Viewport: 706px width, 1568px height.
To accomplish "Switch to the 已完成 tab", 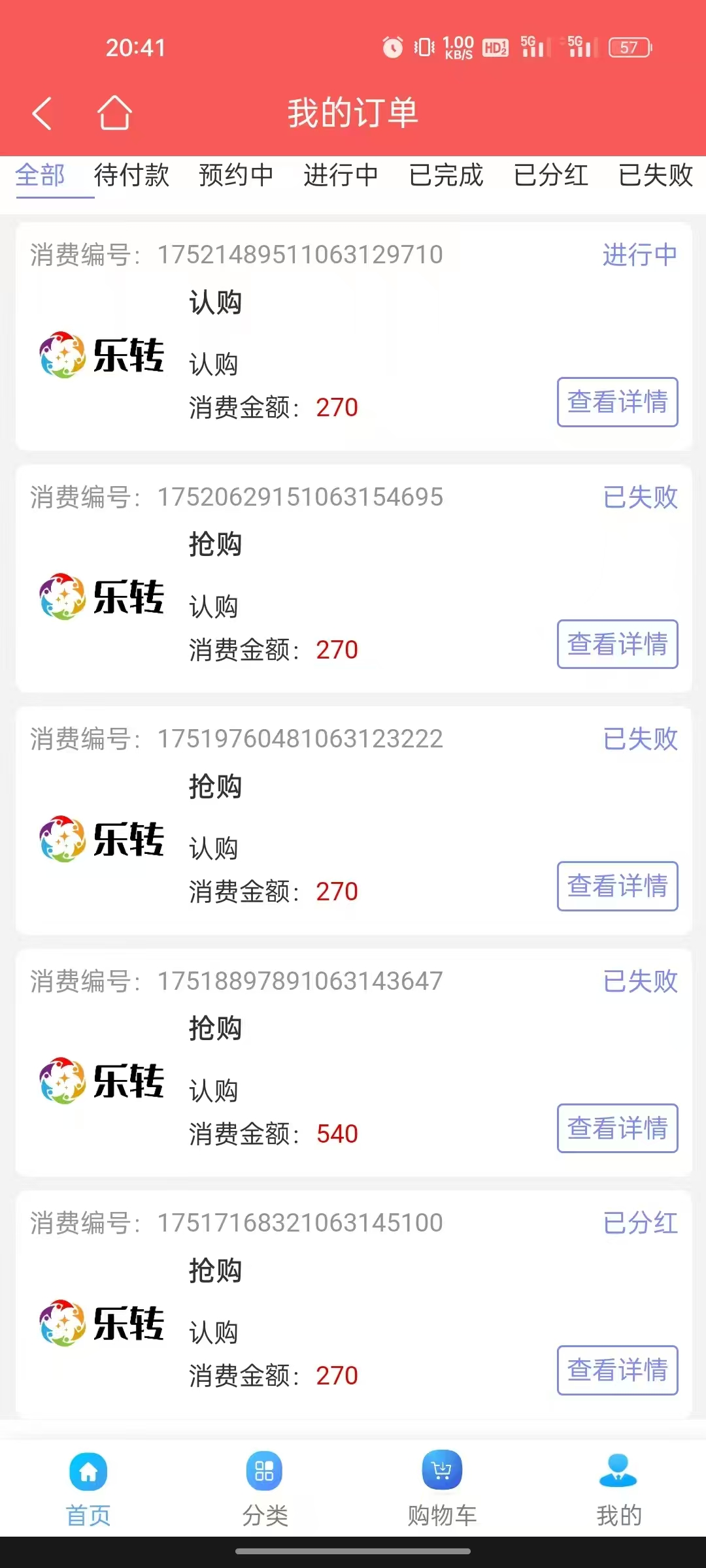I will [x=446, y=175].
